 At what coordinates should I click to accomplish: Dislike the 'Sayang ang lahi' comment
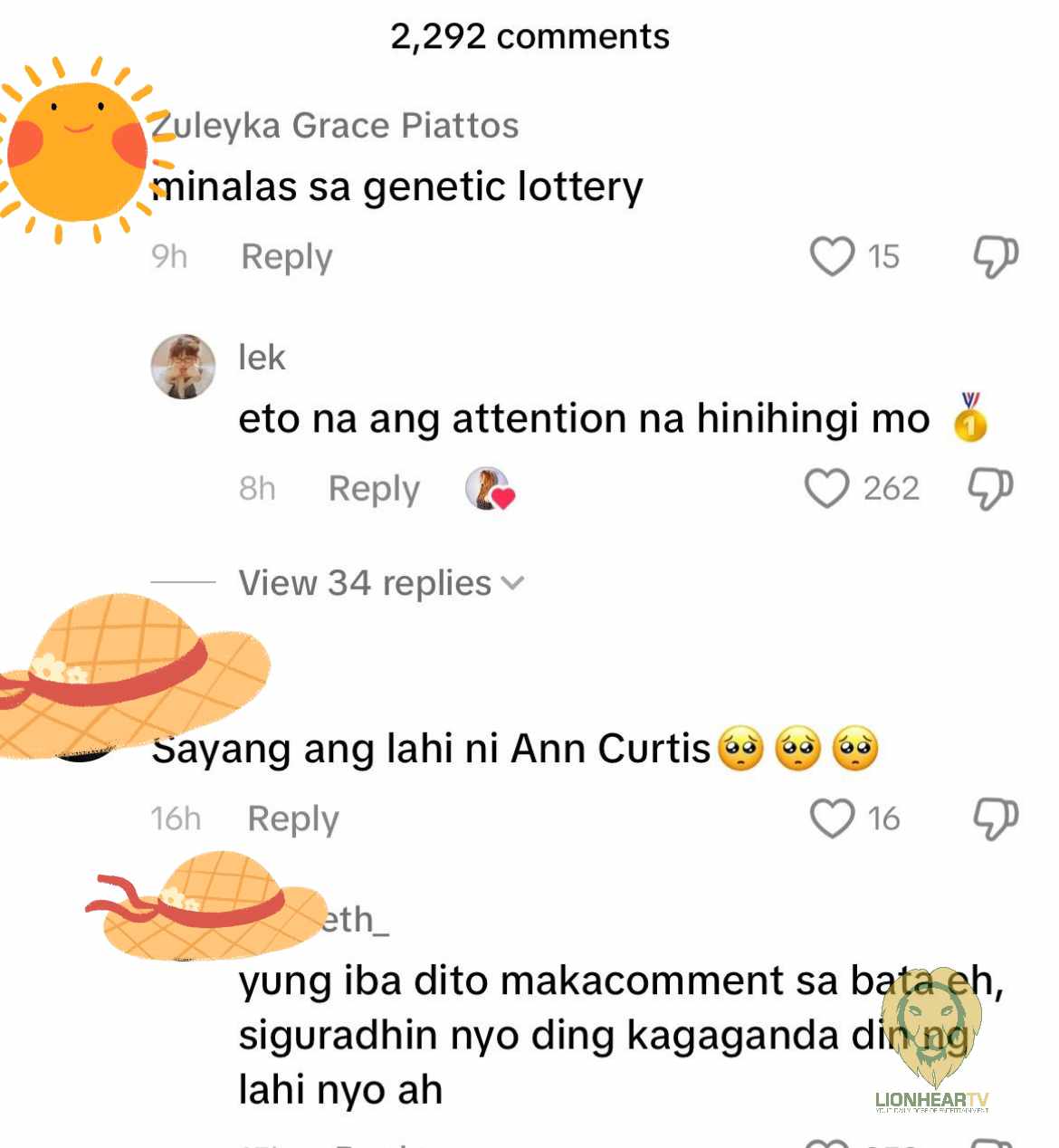point(995,818)
